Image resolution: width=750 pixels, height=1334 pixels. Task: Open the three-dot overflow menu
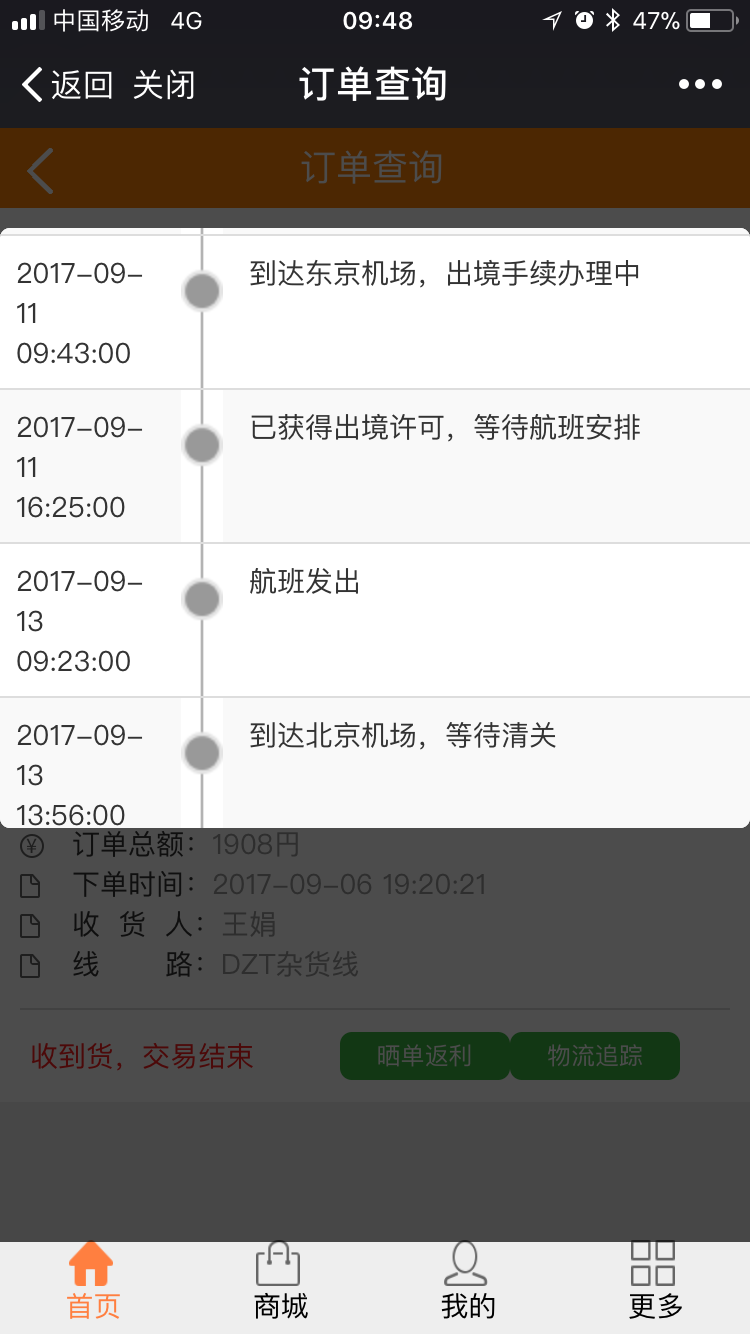pos(700,85)
